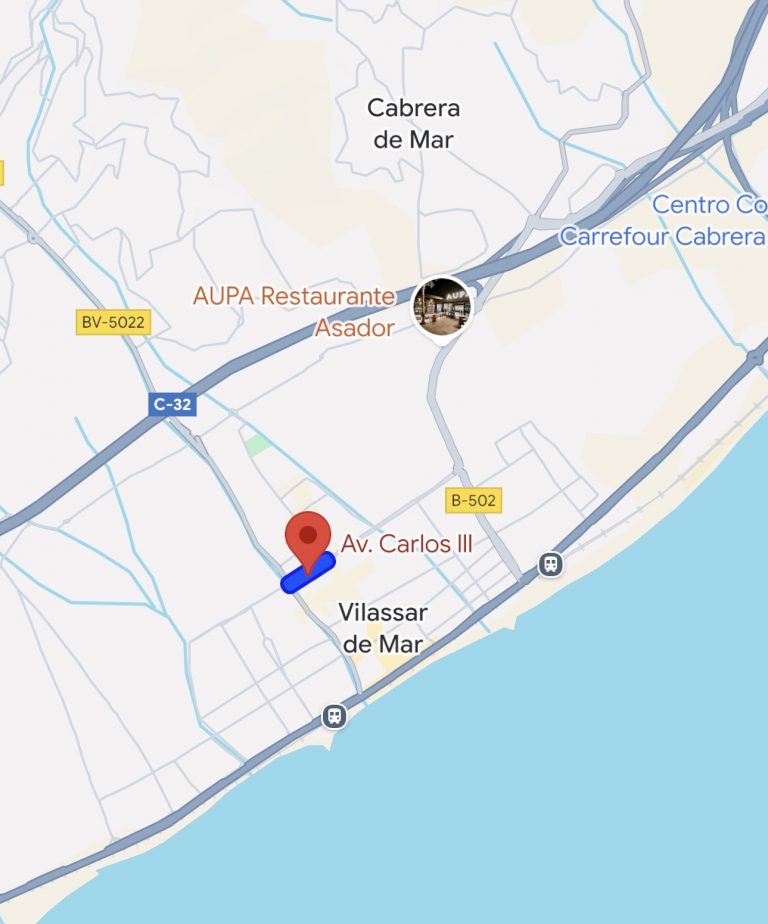Open the train station icon near B-502
The width and height of the screenshot is (768, 924).
click(549, 565)
